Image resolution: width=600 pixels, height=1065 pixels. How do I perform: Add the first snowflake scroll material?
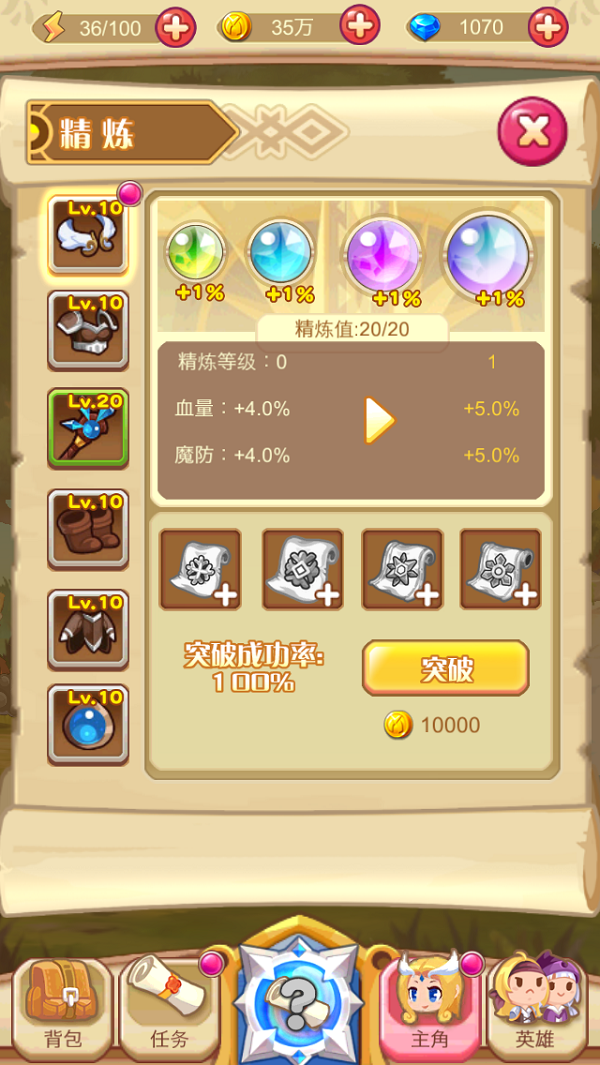pos(200,569)
